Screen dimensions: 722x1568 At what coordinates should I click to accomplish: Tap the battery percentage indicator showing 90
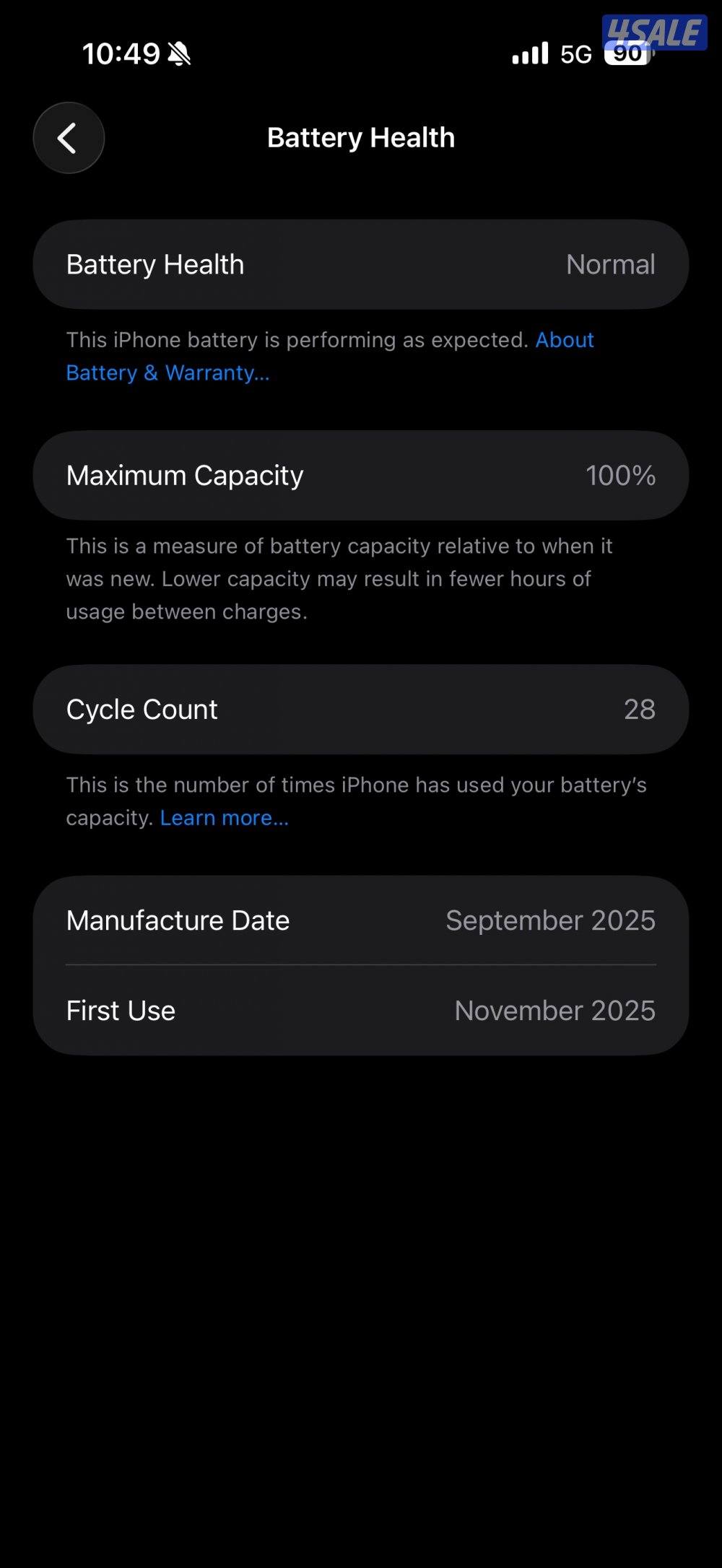click(627, 53)
